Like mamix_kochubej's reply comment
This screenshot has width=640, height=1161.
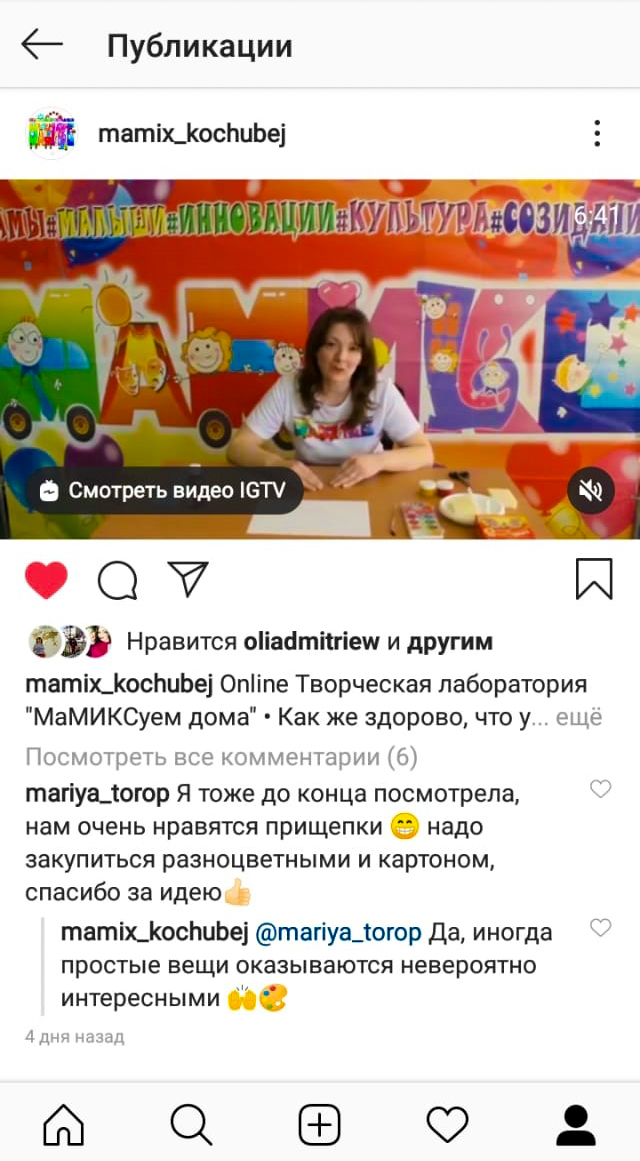tap(600, 927)
